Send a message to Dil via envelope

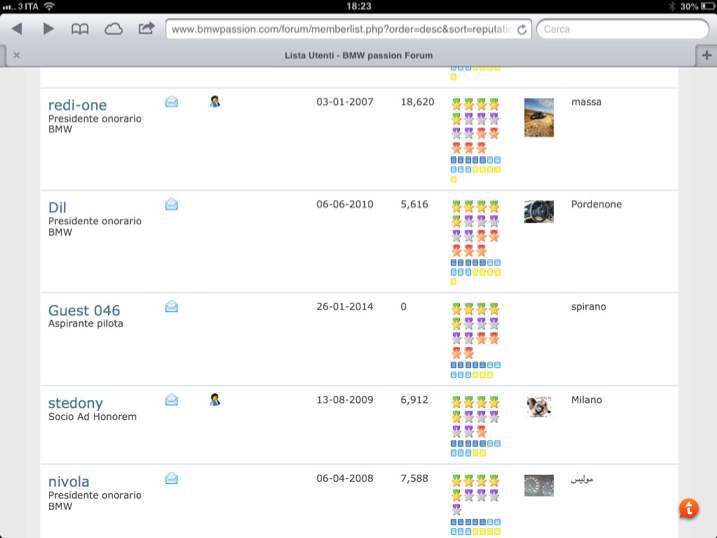(171, 204)
